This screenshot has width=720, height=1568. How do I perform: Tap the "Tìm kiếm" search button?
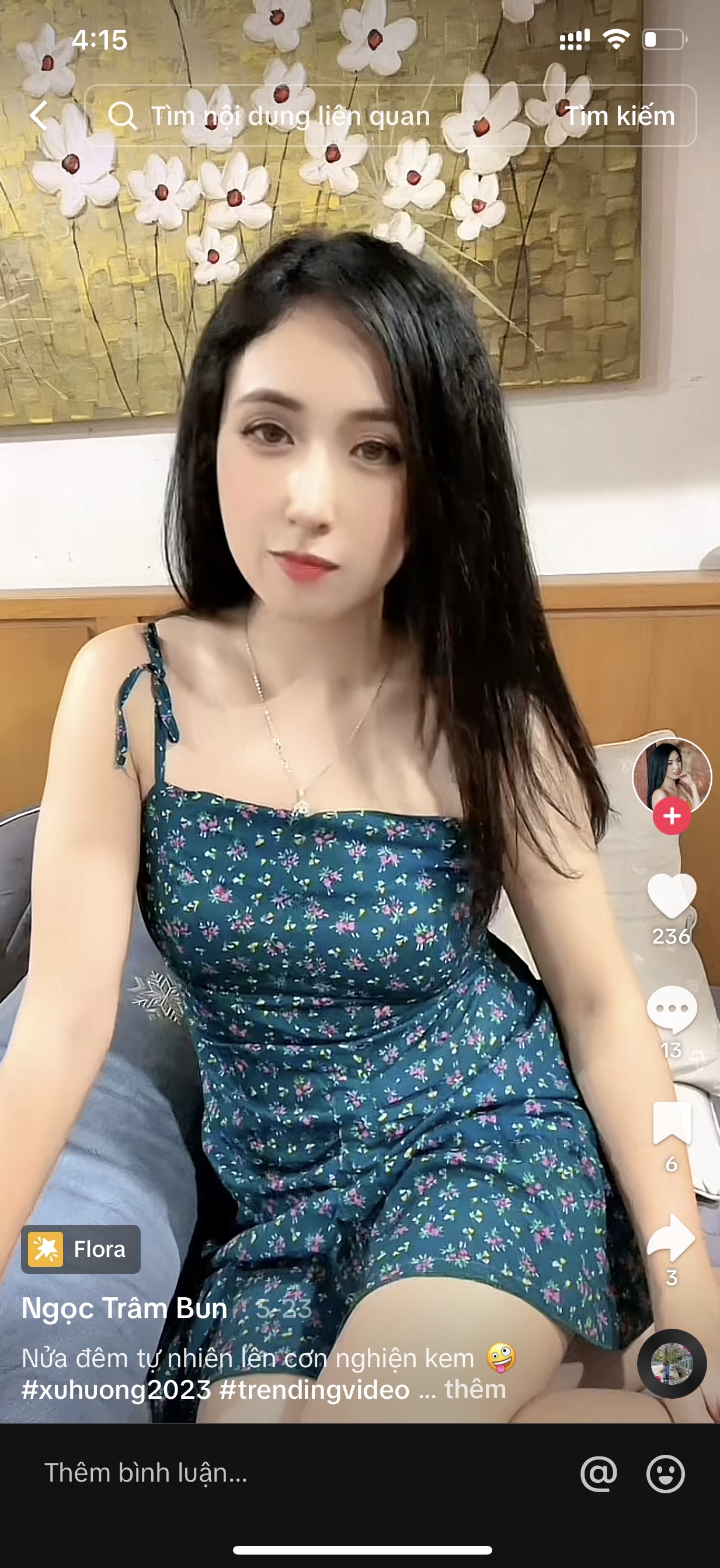620,116
